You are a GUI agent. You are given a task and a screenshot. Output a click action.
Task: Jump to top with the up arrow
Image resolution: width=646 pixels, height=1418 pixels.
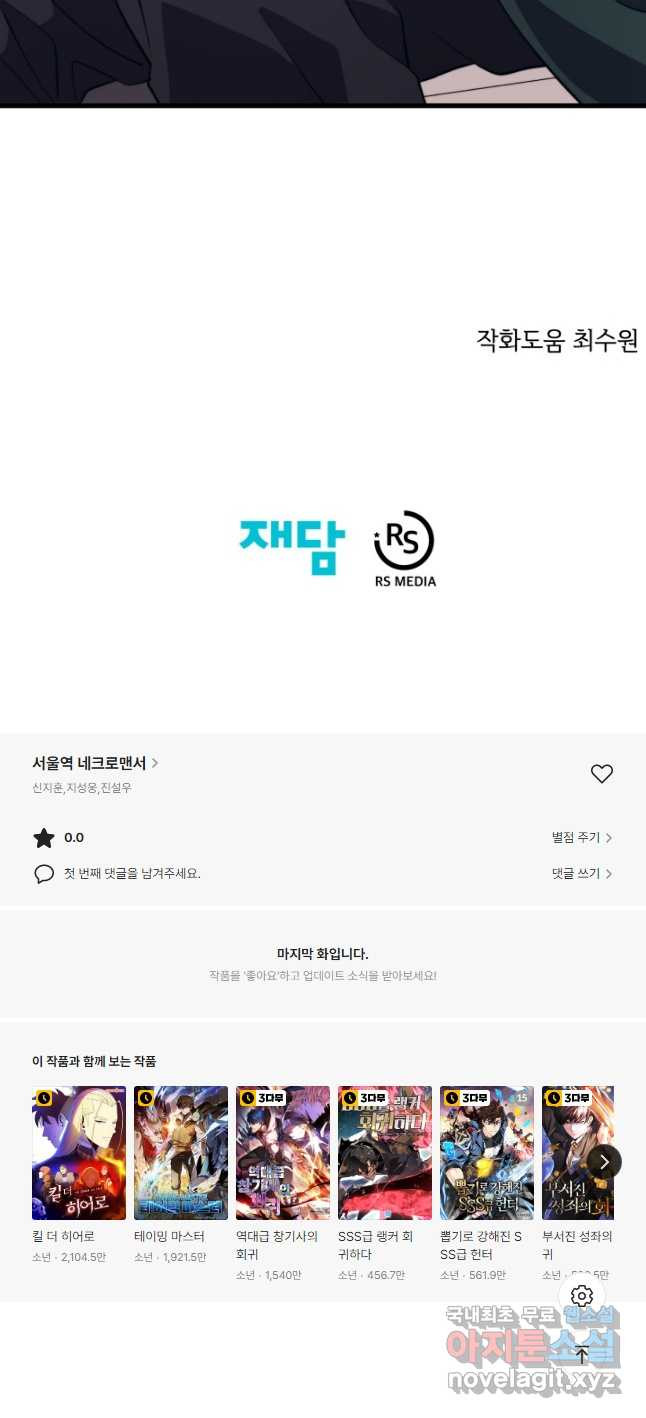pos(582,1355)
